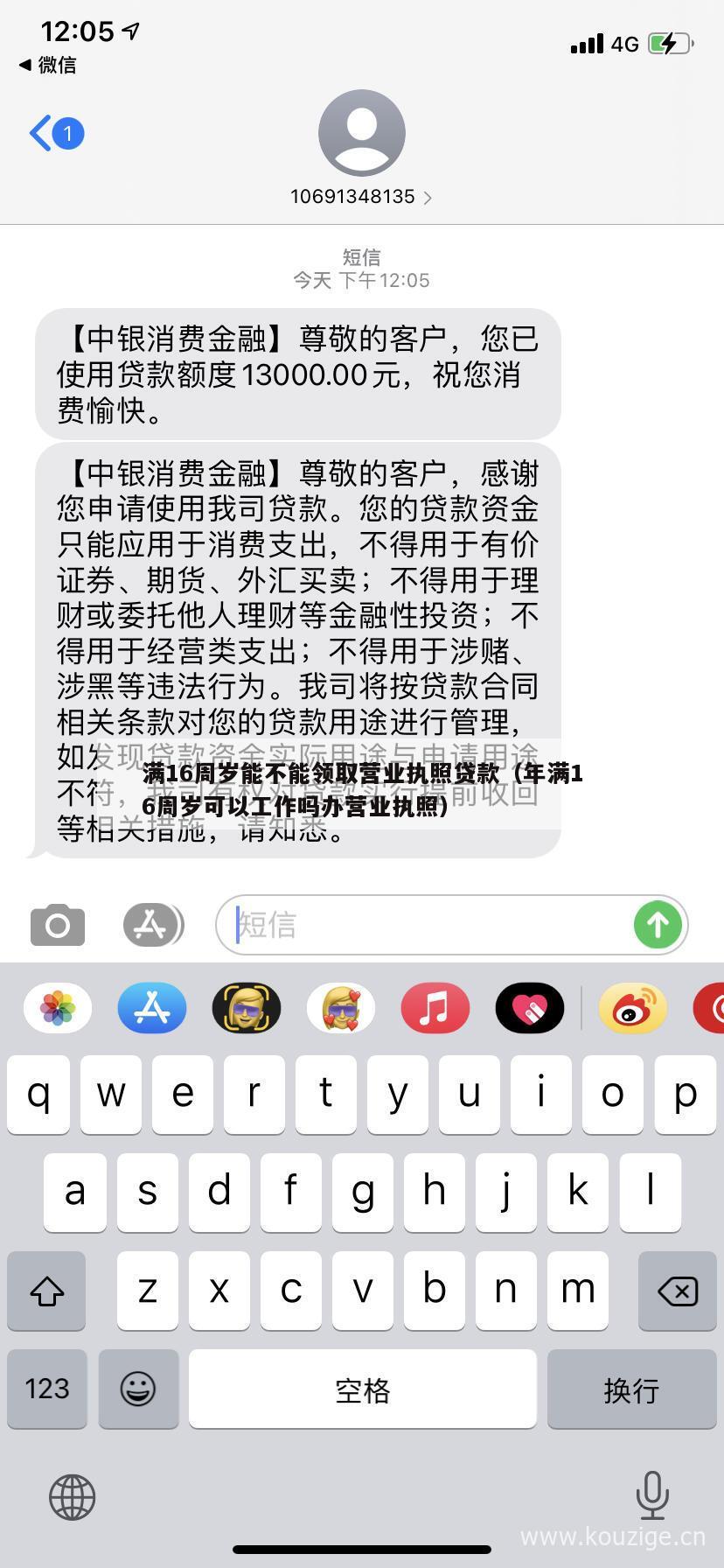Open the App Store in the app strip
This screenshot has width=724, height=1568.
152,1008
